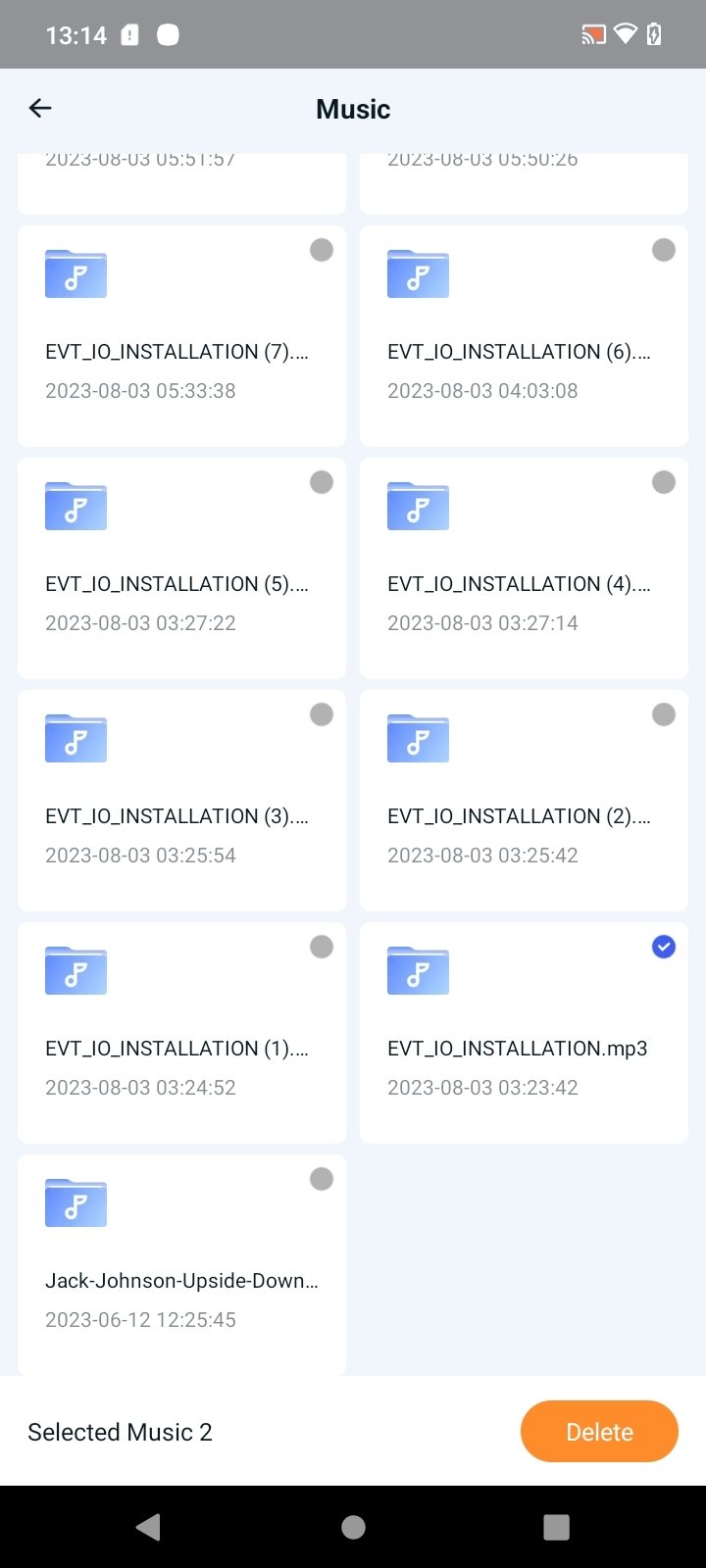The image size is (706, 1568).
Task: Check the EVT_IO_INSTALLATION (1) file circle
Action: tap(322, 947)
